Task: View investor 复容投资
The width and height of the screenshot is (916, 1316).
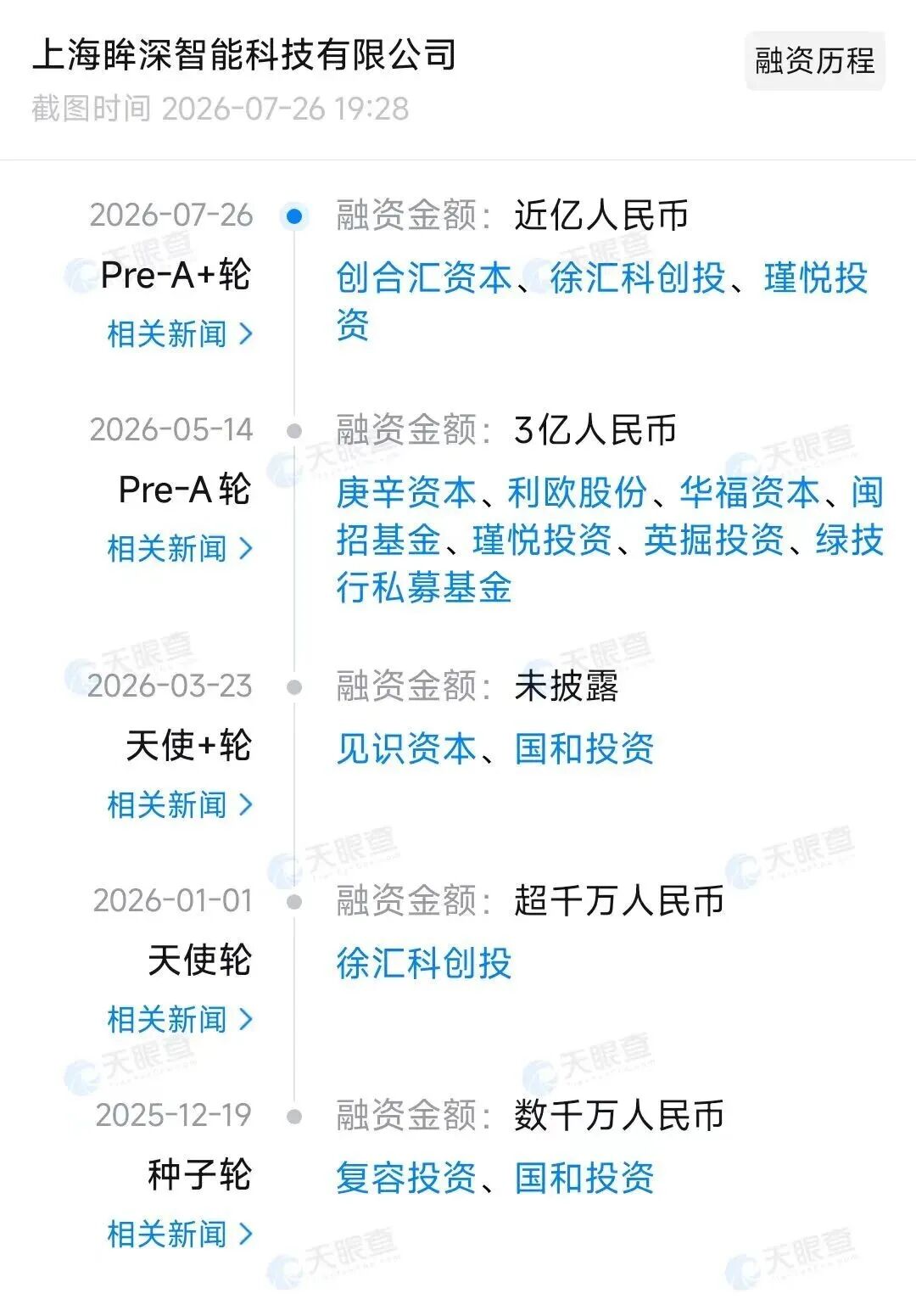Action: pyautogui.click(x=406, y=1178)
